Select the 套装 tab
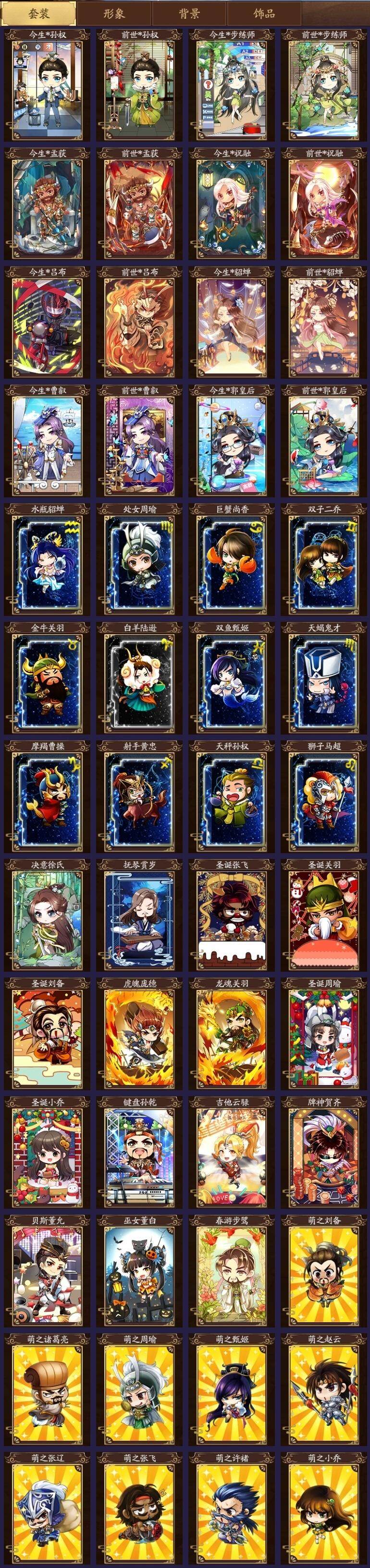The image size is (370, 1568). (39, 13)
